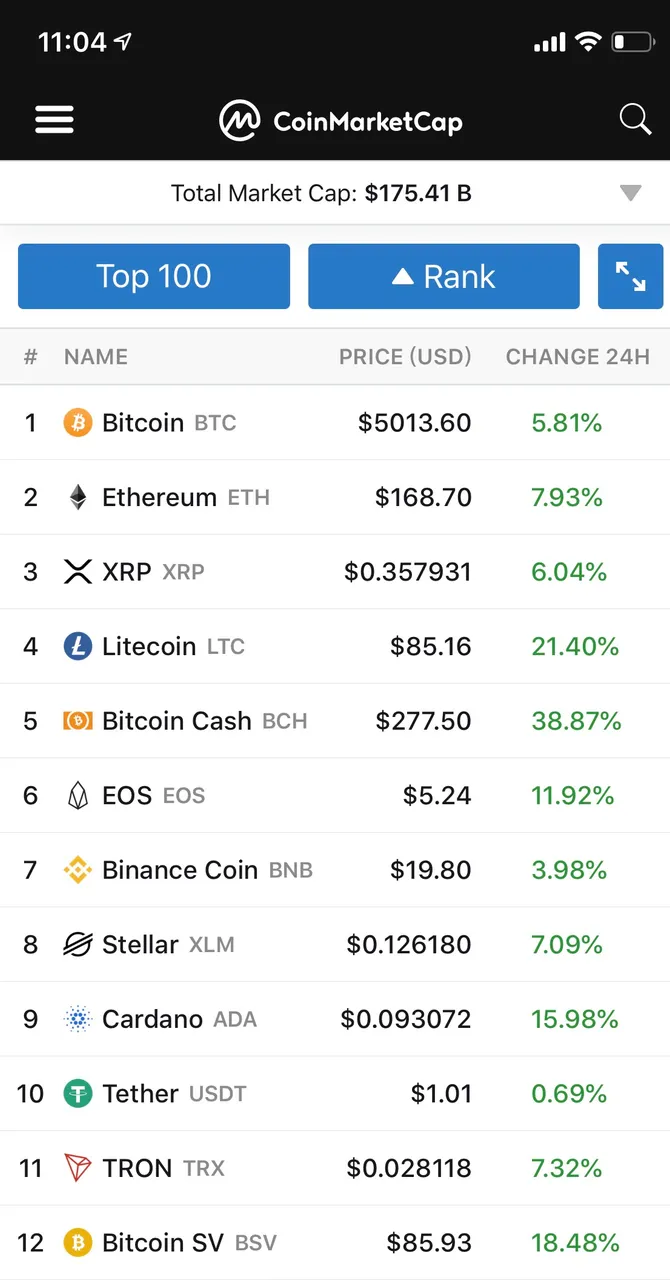Open the Ethereum ETH row

[335, 497]
